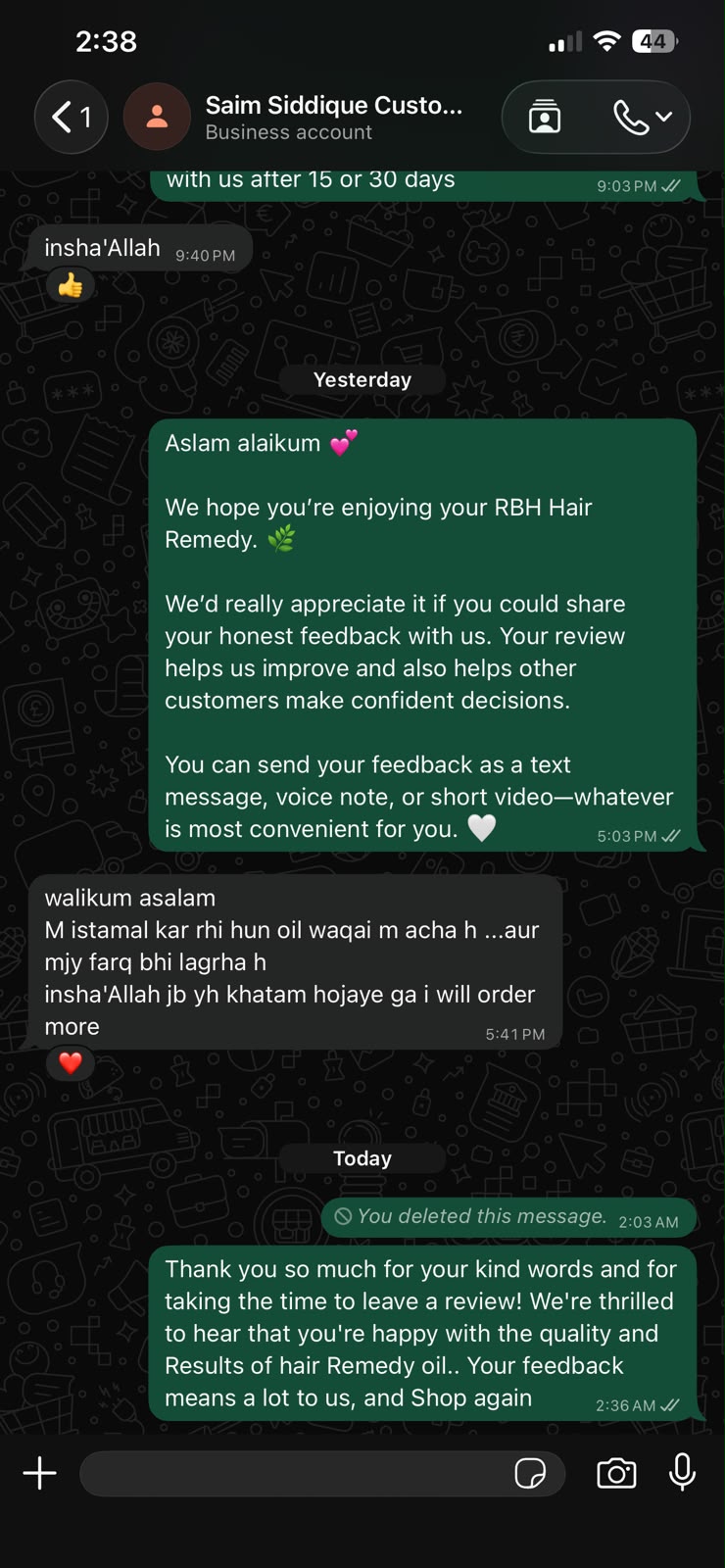Launch the camera from the chat
This screenshot has height=1568, width=725.
pos(616,1473)
